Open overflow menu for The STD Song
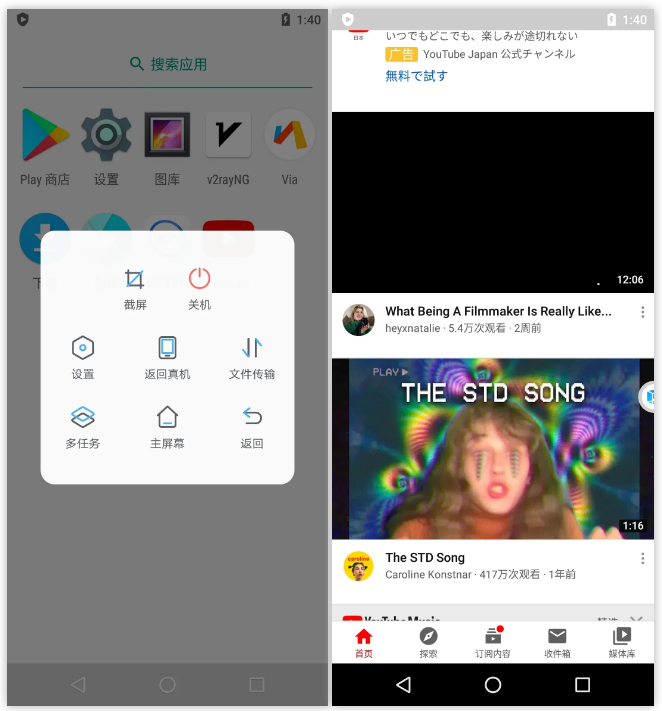Screen dimensions: 662x711 point(642,558)
